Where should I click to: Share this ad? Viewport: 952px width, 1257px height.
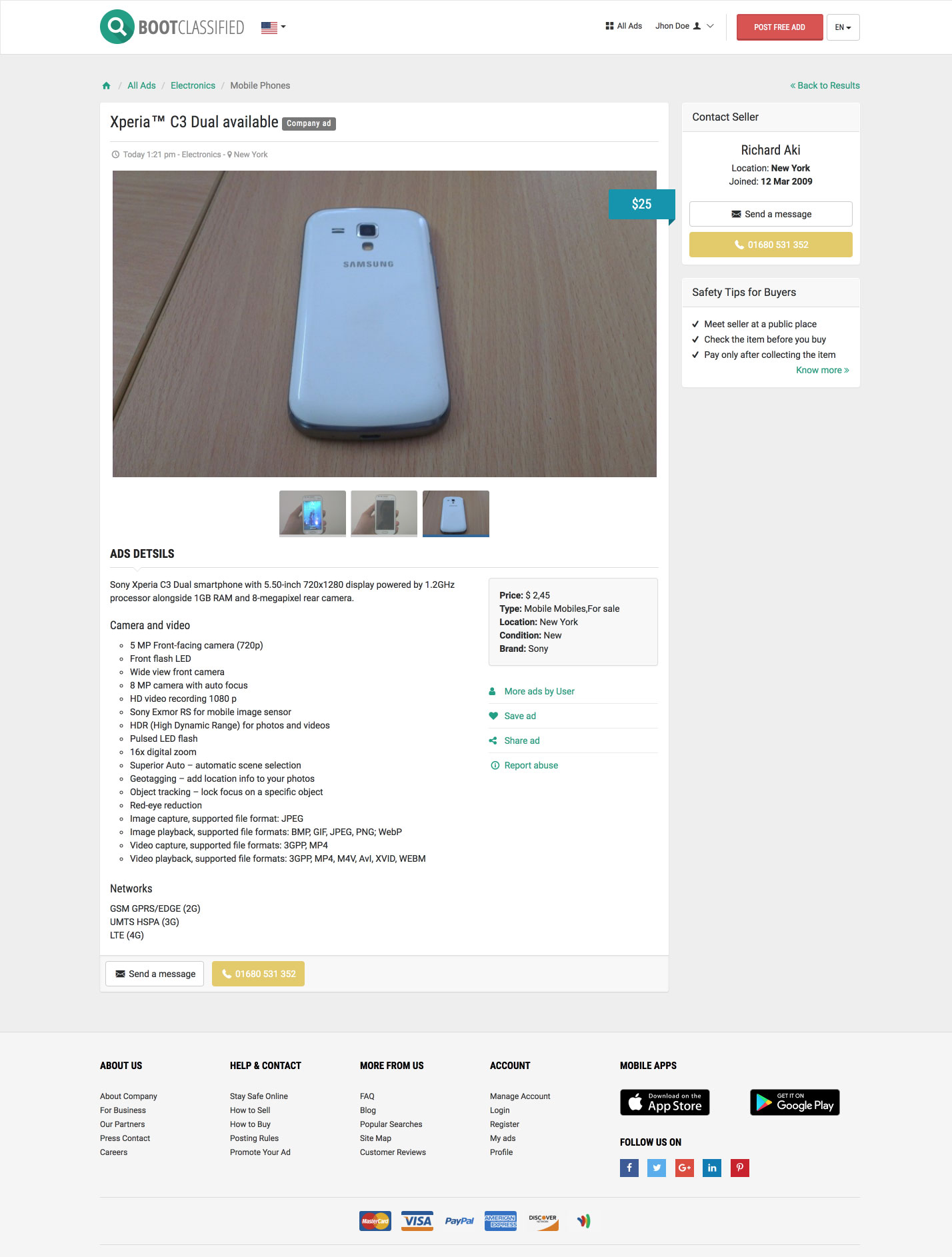[x=521, y=740]
